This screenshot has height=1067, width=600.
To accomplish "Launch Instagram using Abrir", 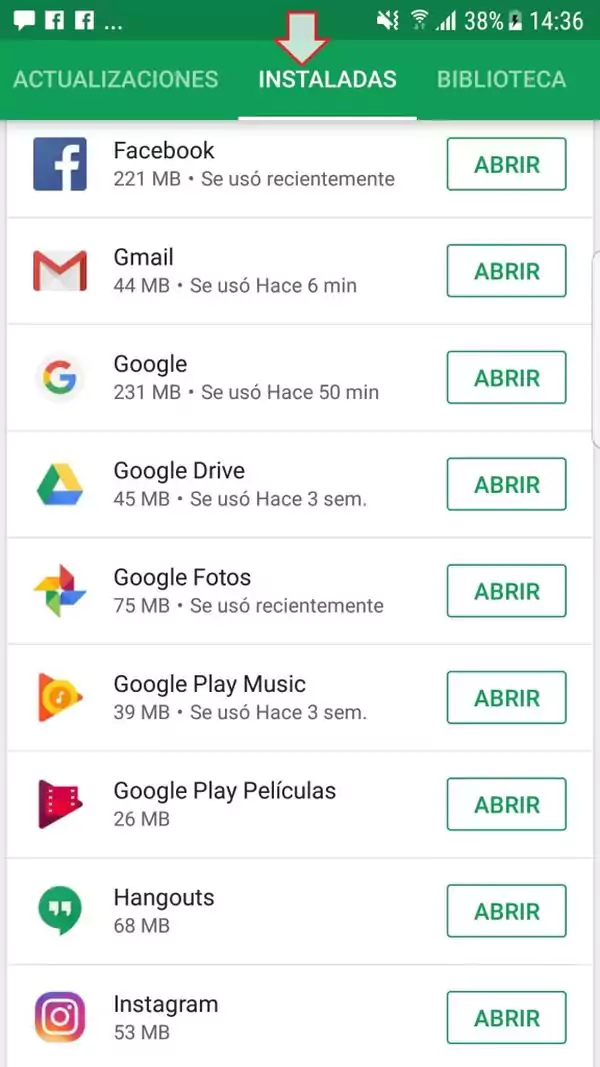I will (x=506, y=1018).
